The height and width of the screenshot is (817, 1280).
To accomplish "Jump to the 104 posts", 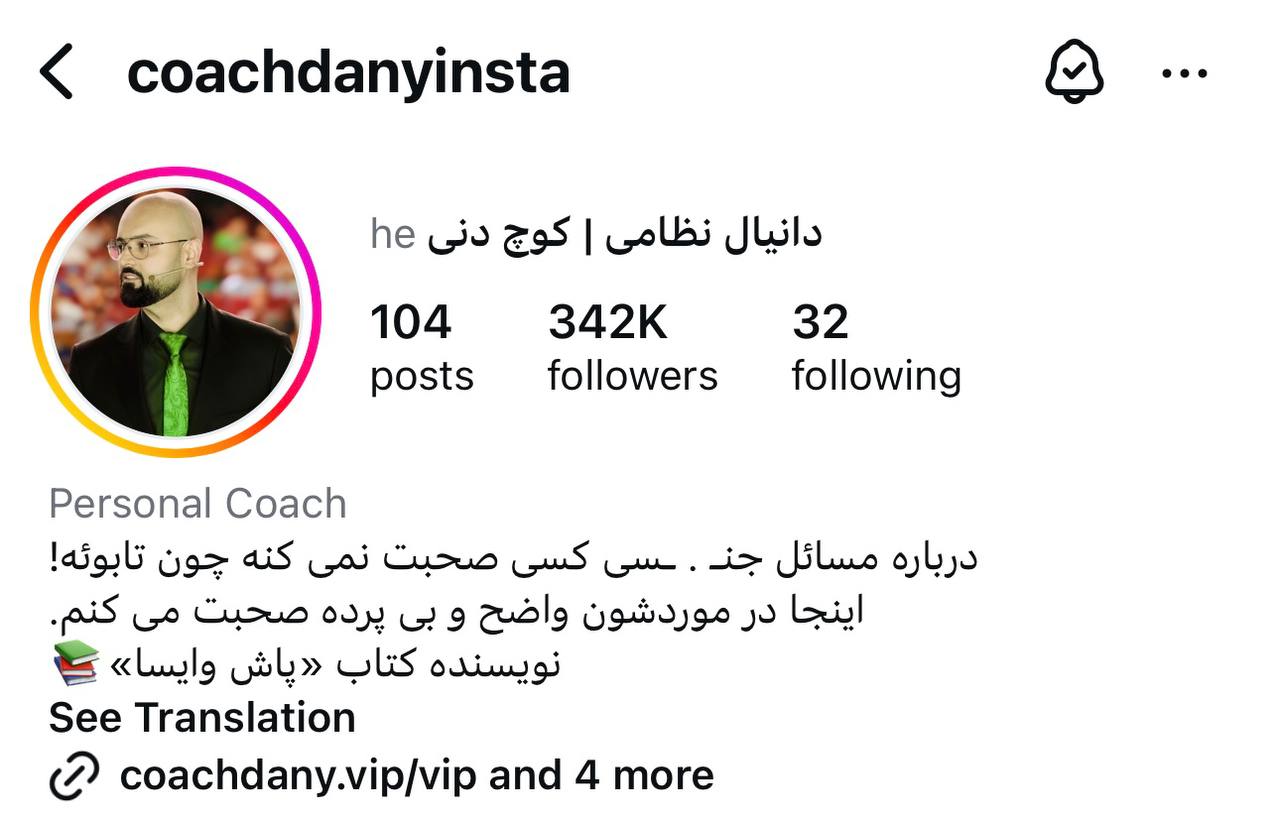I will coord(421,349).
